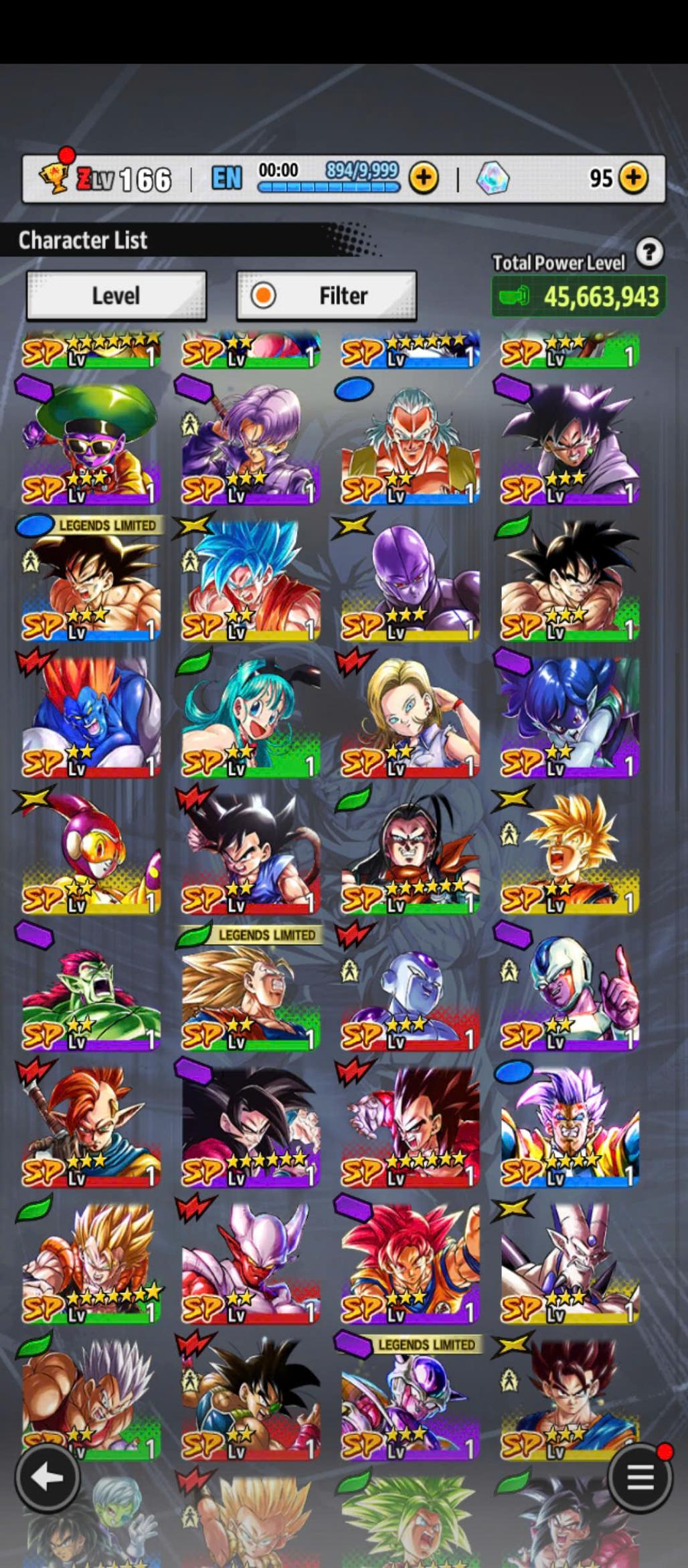Open the Level sort button

pyautogui.click(x=116, y=295)
